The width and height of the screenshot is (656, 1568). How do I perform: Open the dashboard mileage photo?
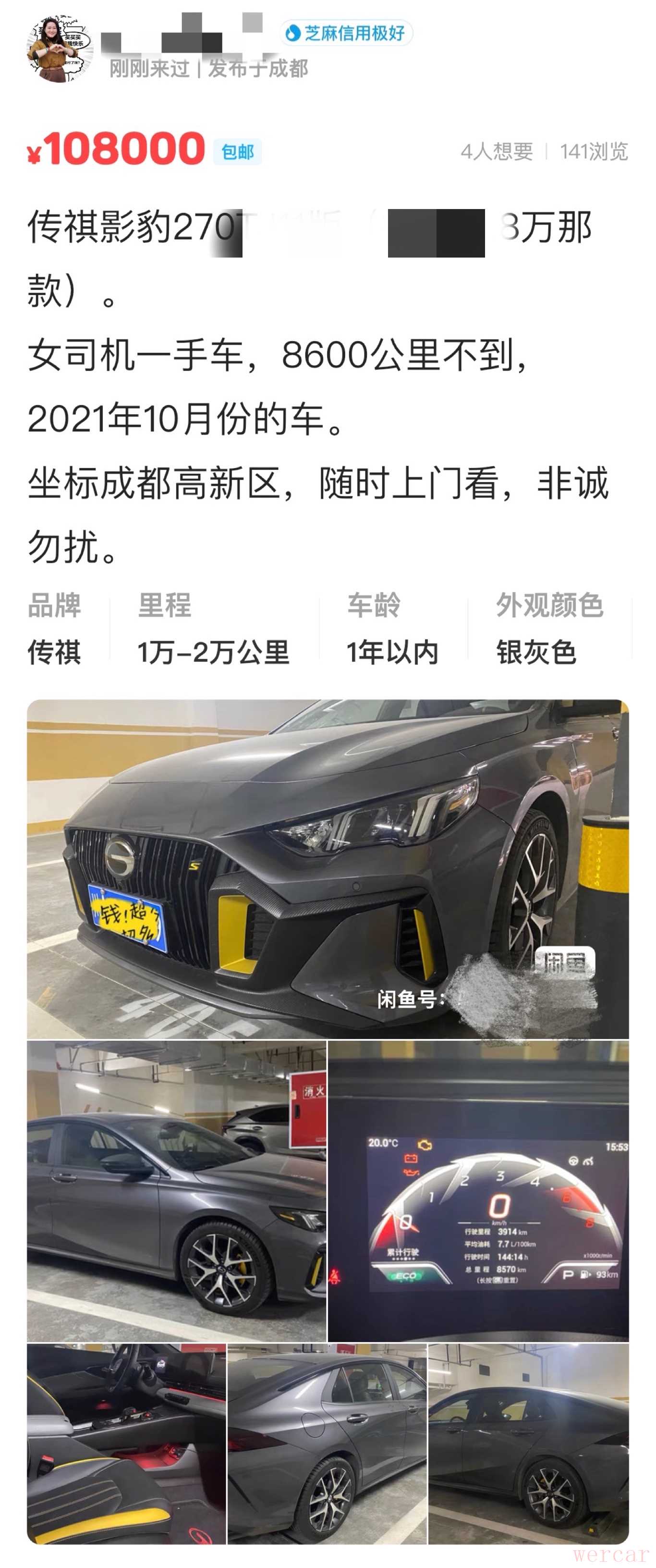click(478, 1191)
